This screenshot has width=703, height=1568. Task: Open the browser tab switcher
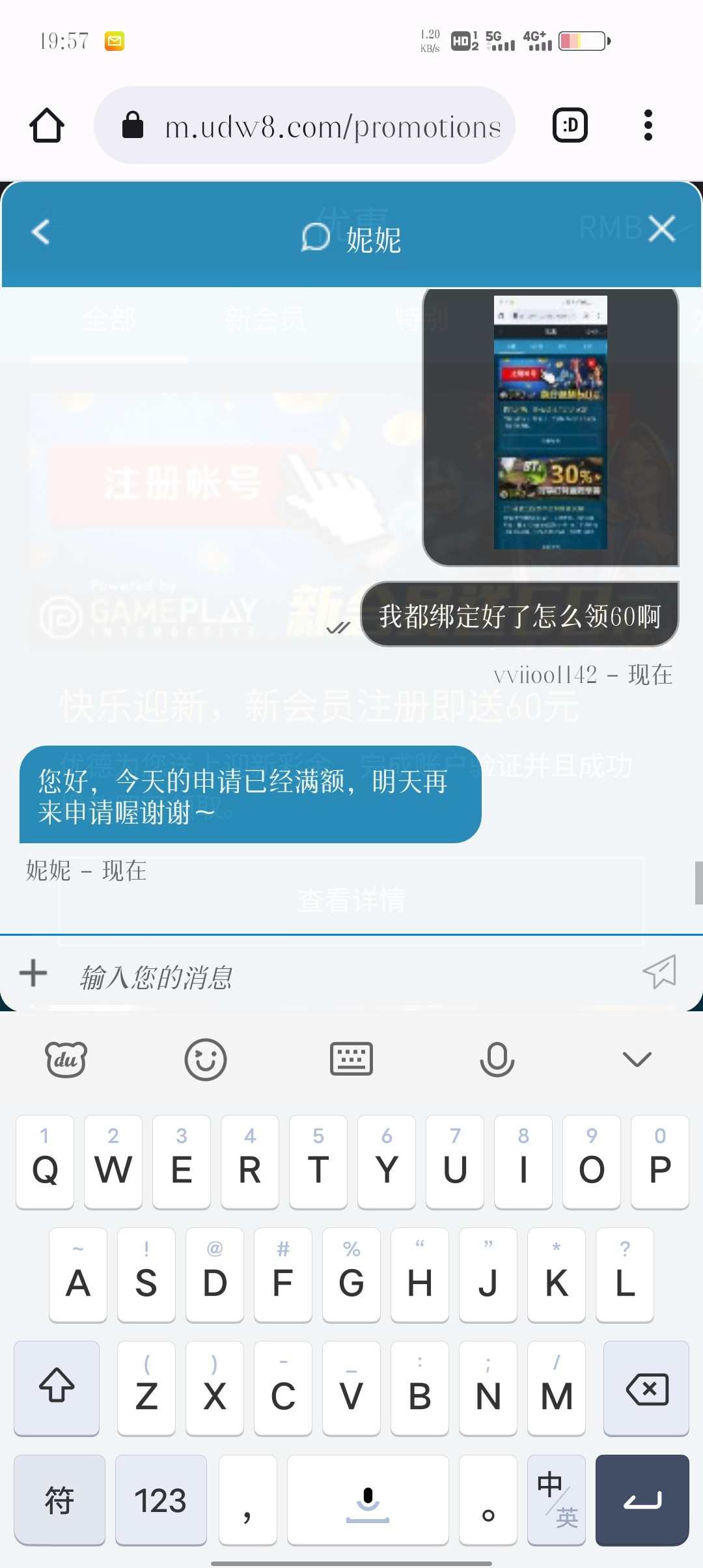(x=570, y=125)
